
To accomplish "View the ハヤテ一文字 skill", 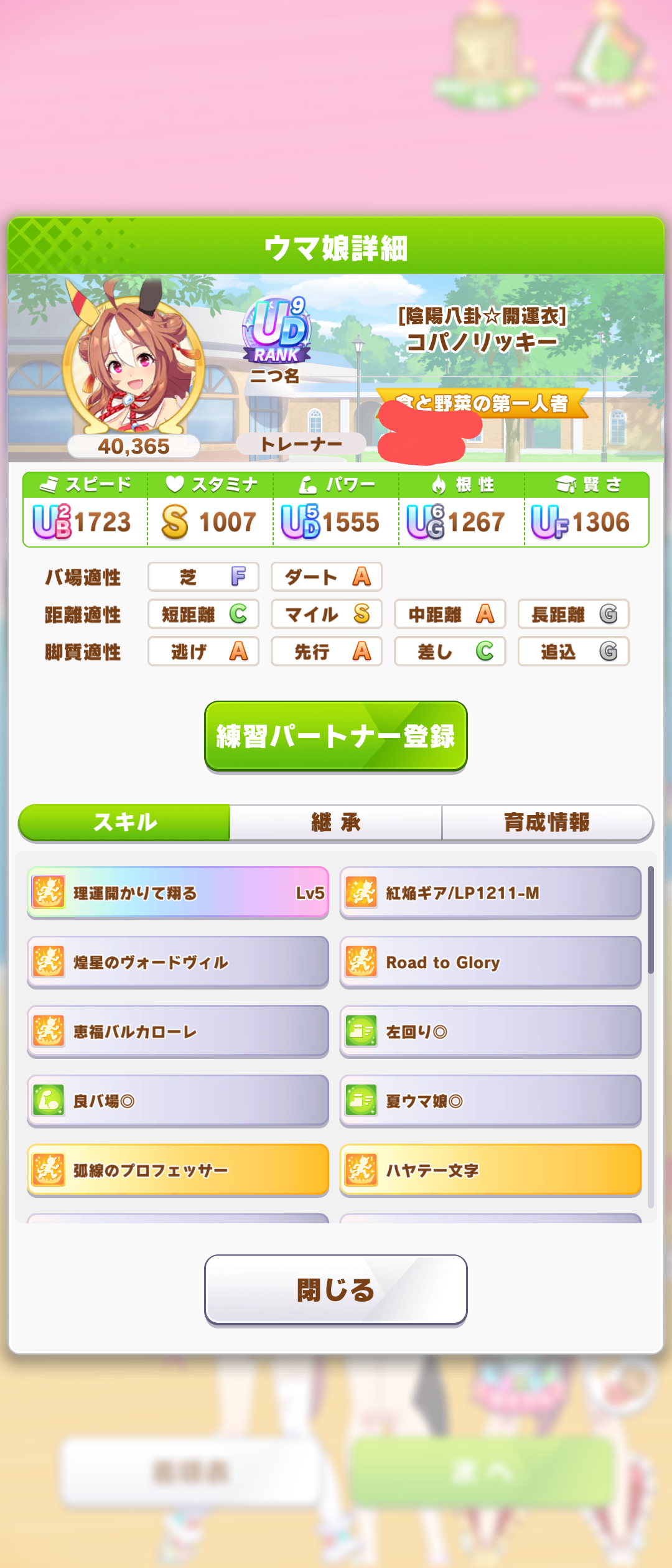I will 490,1170.
